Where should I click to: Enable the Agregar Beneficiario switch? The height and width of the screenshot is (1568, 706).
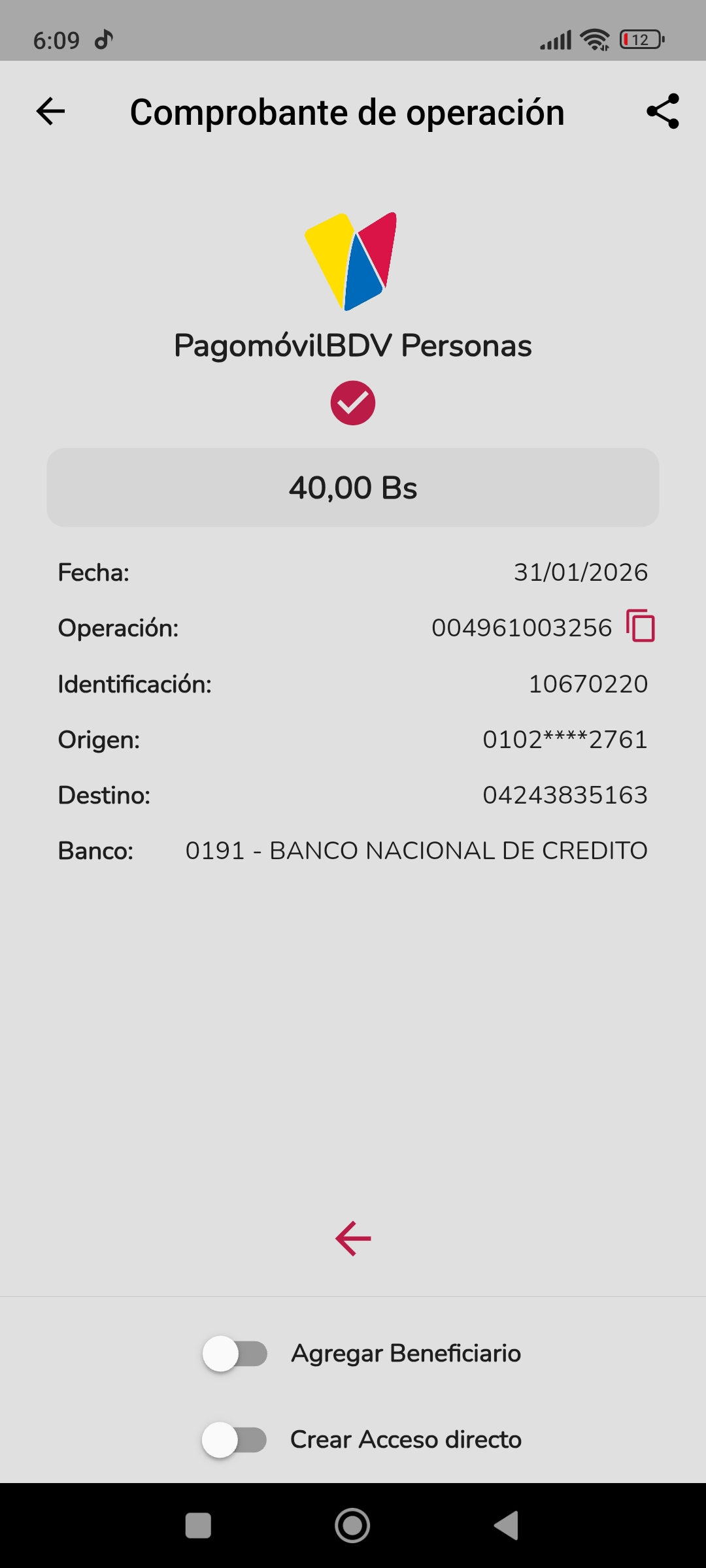tap(235, 1354)
